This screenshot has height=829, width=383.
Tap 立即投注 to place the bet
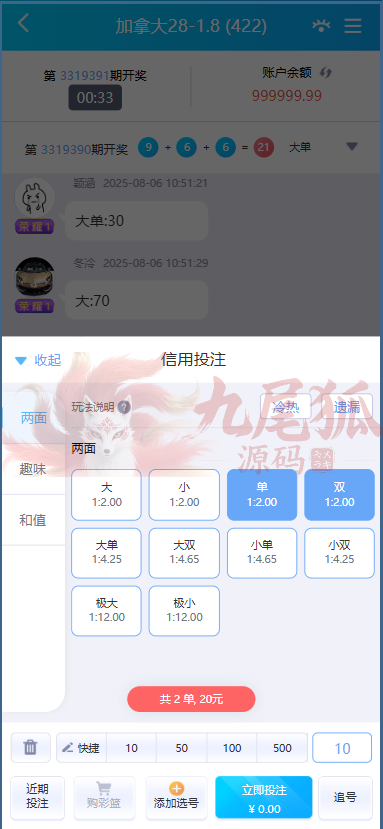coord(263,798)
